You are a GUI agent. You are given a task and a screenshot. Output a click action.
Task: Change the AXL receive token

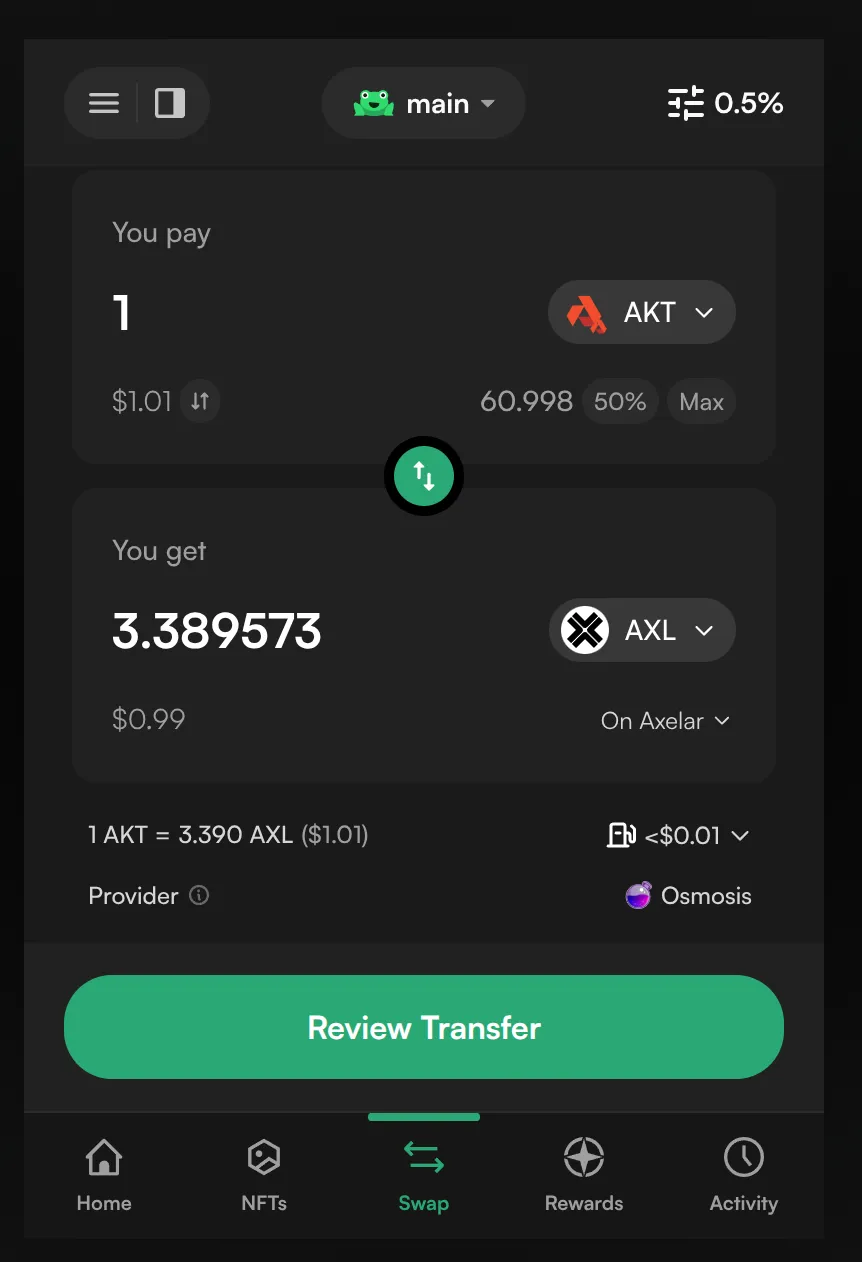(x=642, y=631)
